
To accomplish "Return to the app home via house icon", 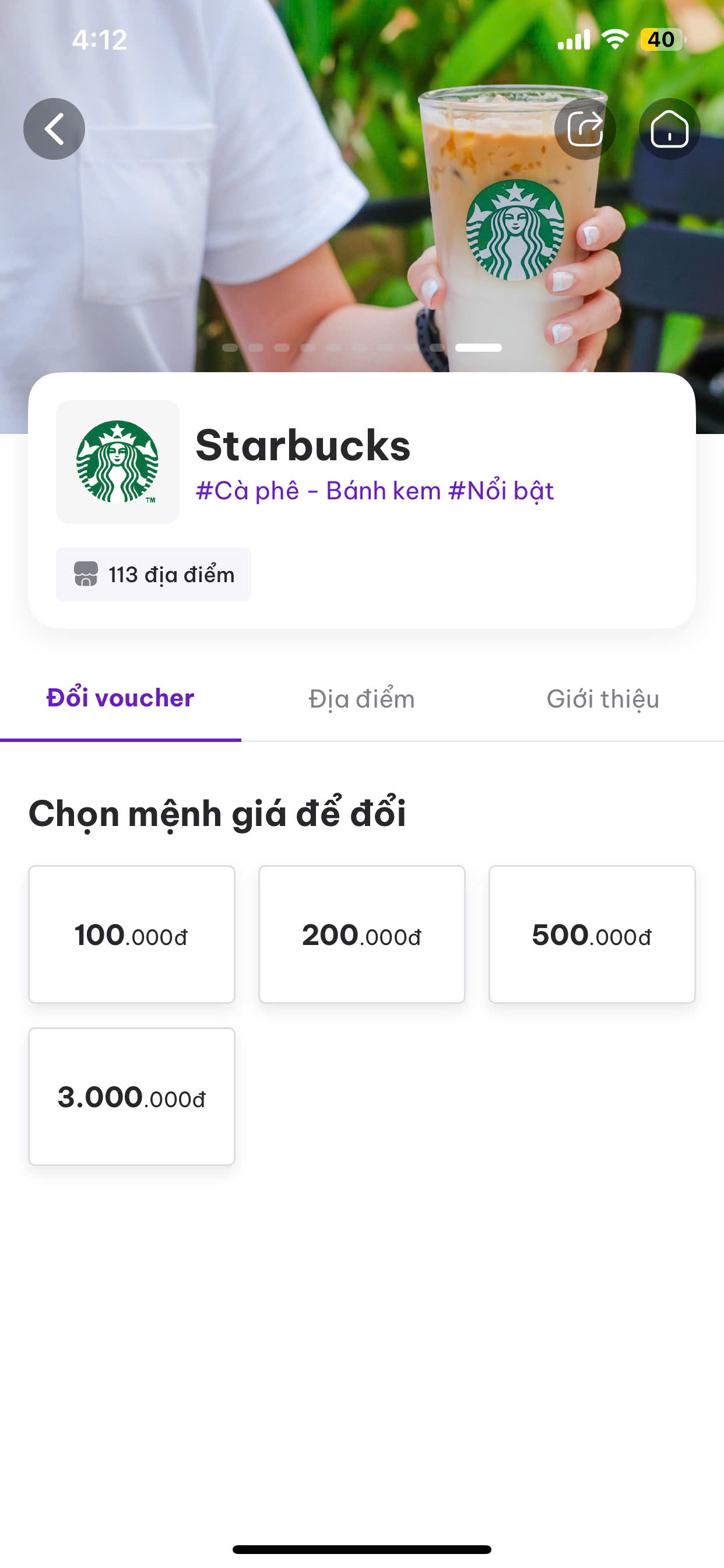I will pyautogui.click(x=669, y=129).
